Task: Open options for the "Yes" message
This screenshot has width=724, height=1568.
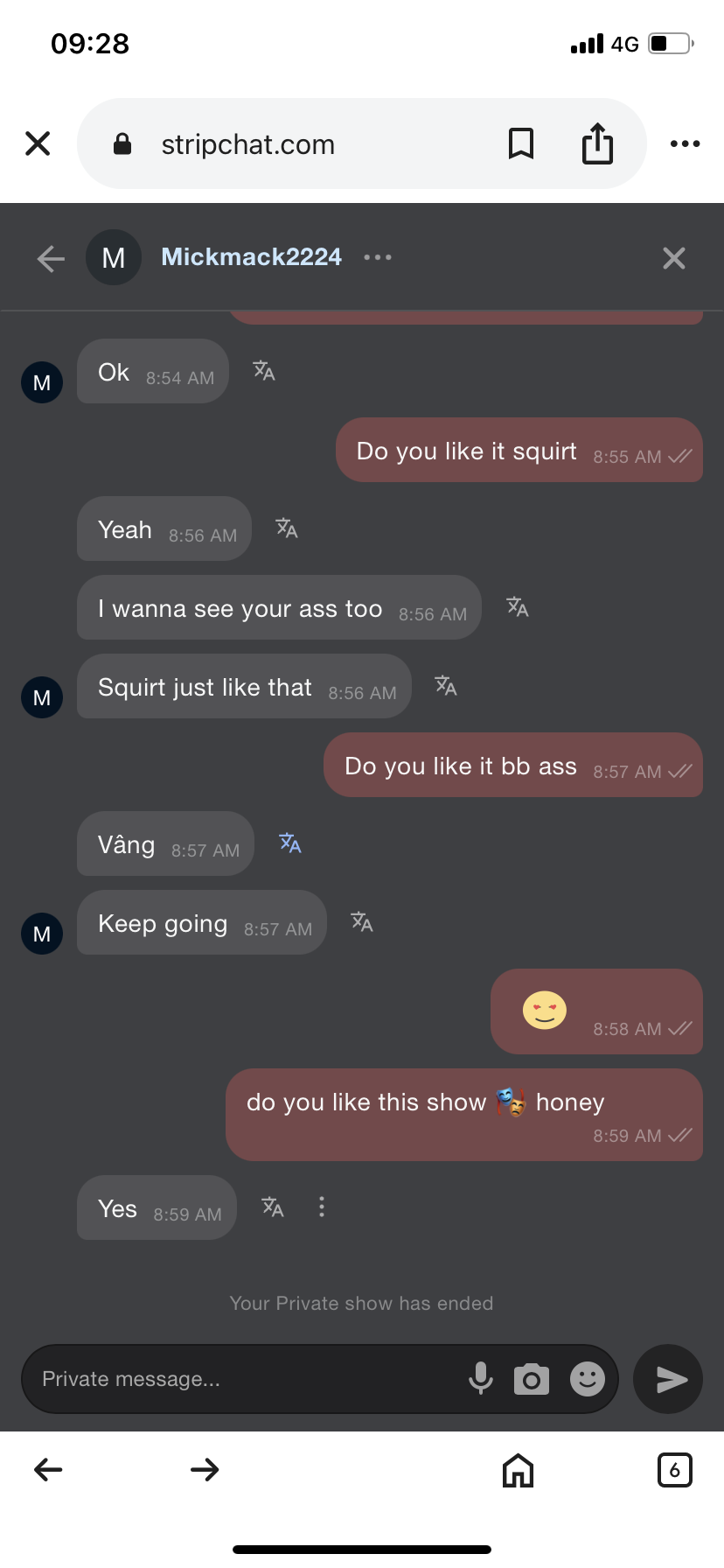Action: tap(322, 1207)
